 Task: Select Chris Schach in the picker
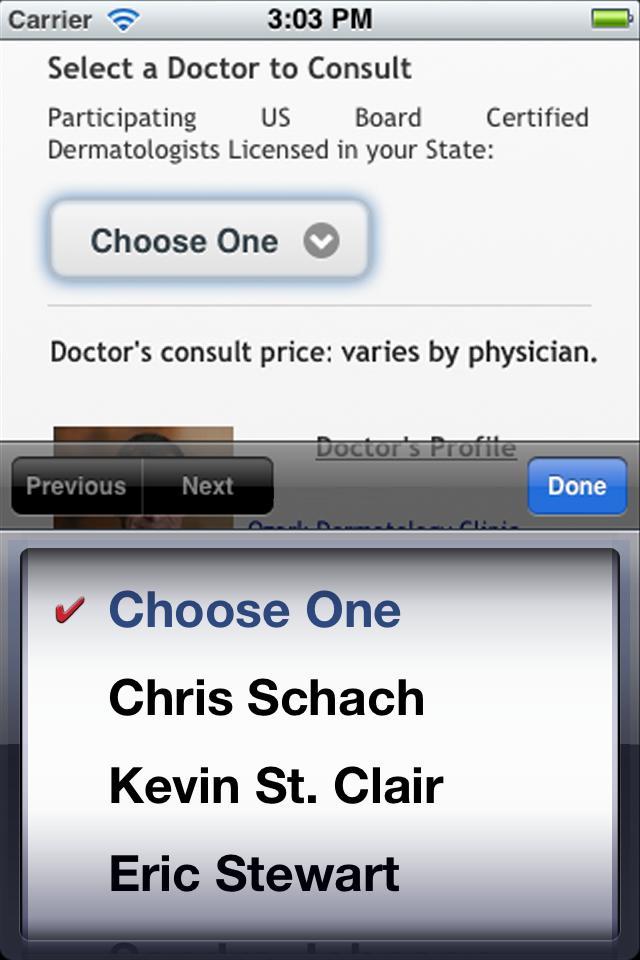tap(266, 698)
